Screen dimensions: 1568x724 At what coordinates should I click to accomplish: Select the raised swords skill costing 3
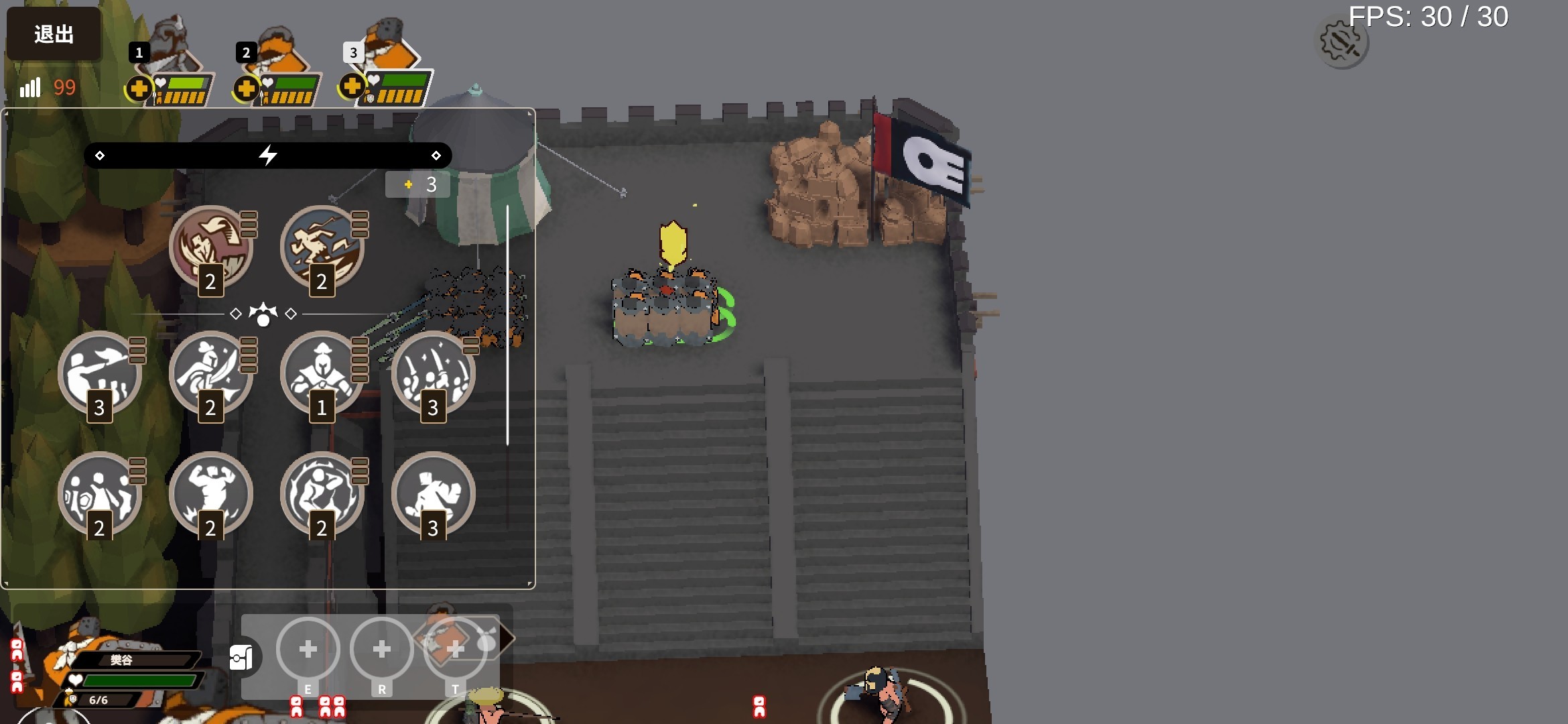point(433,373)
